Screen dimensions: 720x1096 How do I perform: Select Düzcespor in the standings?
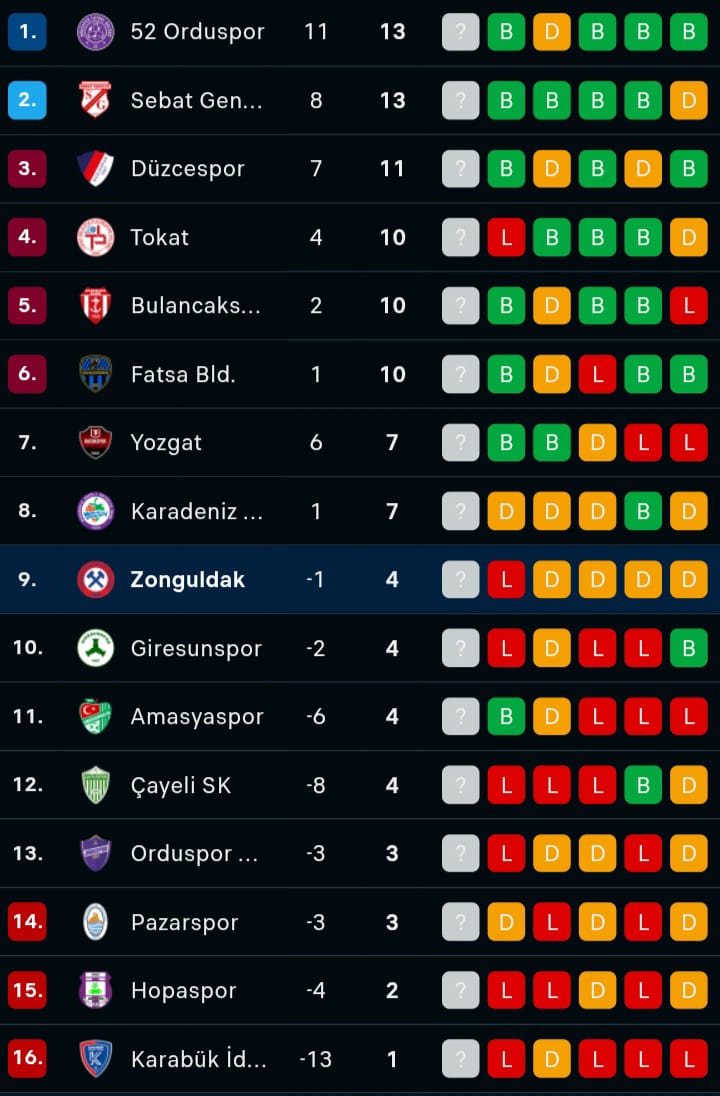coord(187,168)
